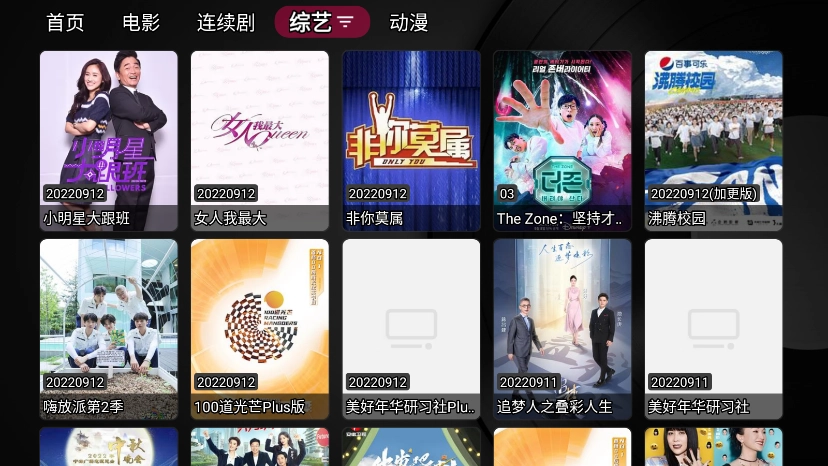Switch to the 电影 tab
Image resolution: width=828 pixels, height=466 pixels.
pos(141,22)
